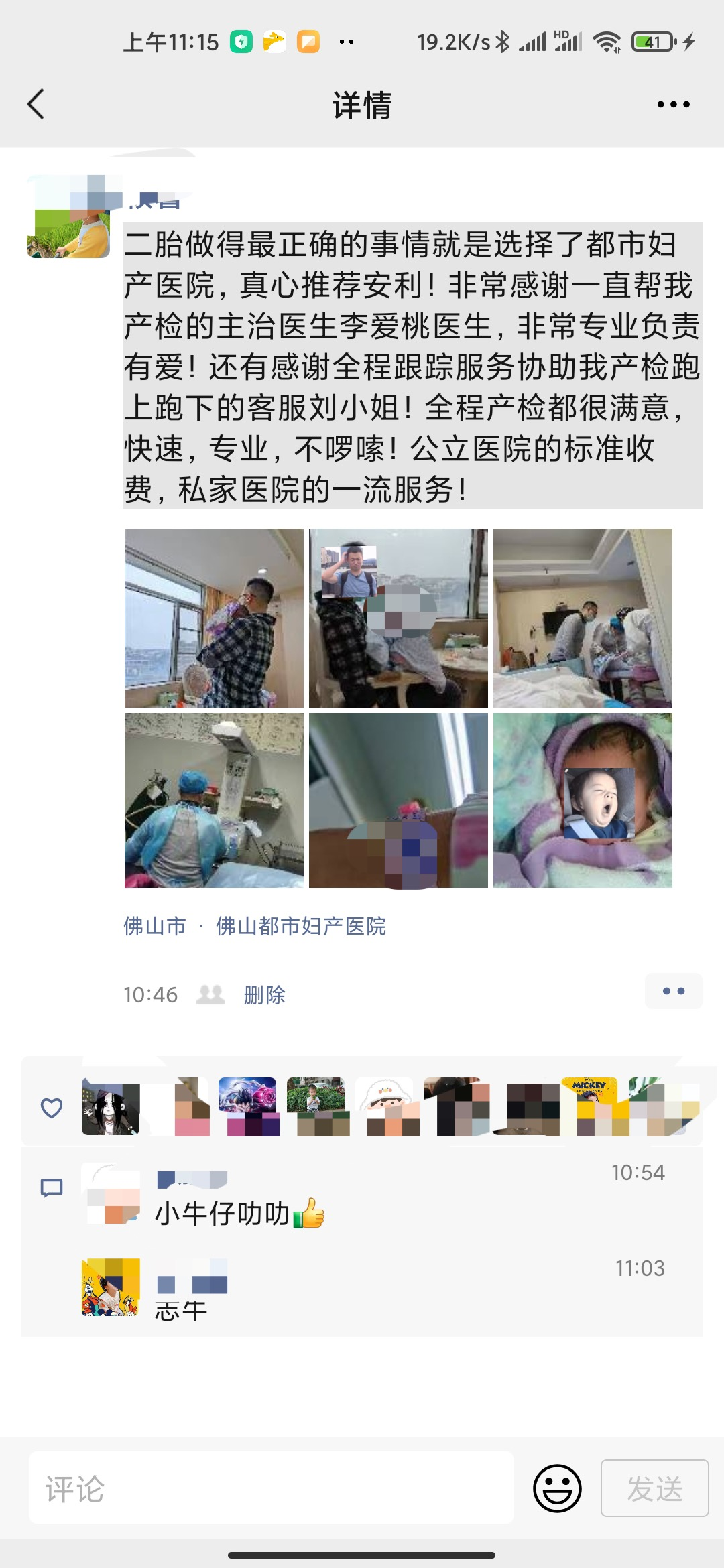Open the two-dot like/comment button

point(673,991)
